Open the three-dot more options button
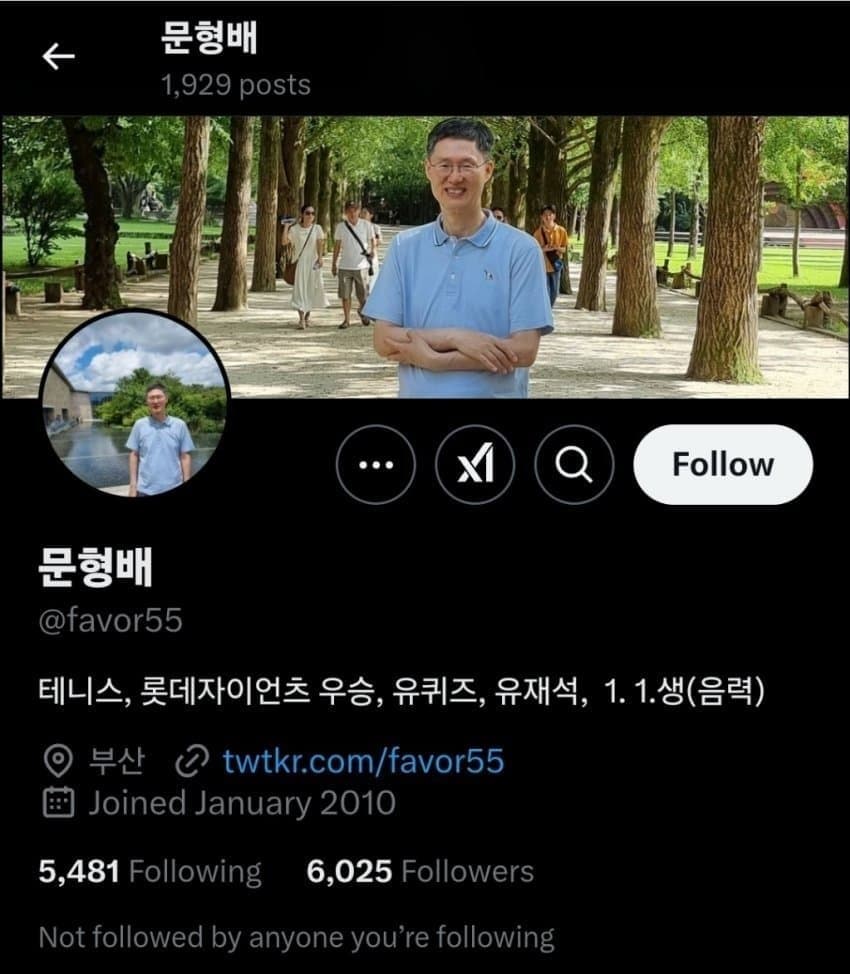This screenshot has height=974, width=850. [375, 465]
